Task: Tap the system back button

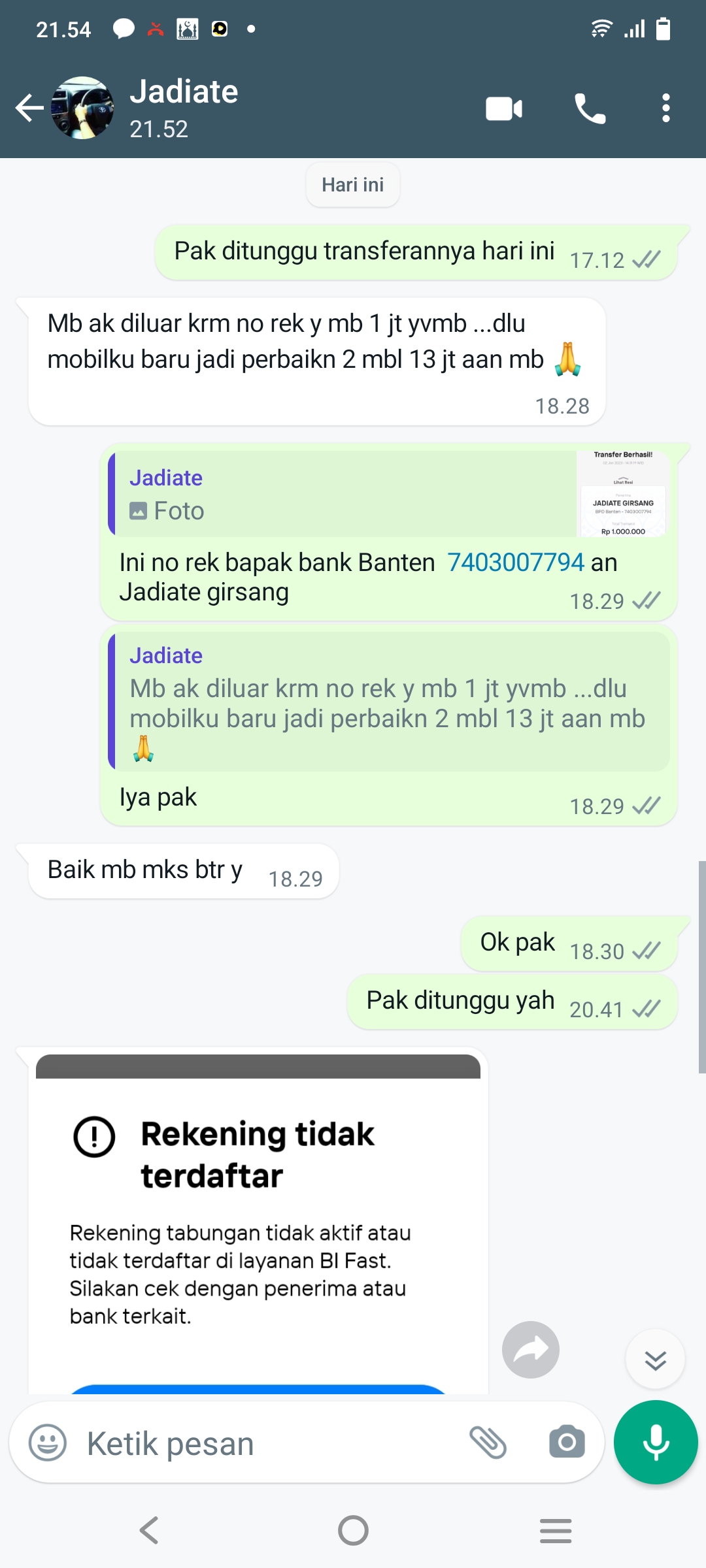Action: point(150,1530)
